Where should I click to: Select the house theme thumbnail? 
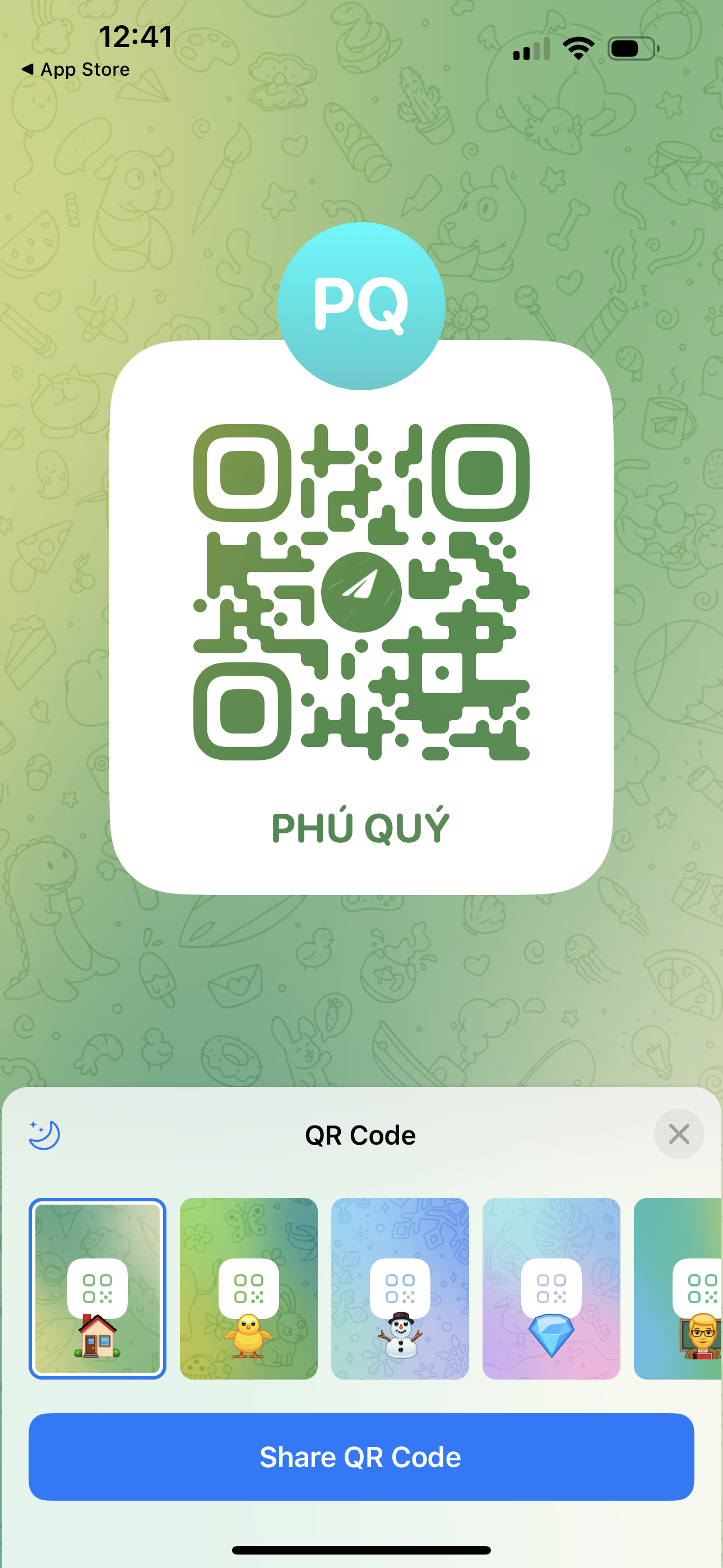tap(98, 1288)
